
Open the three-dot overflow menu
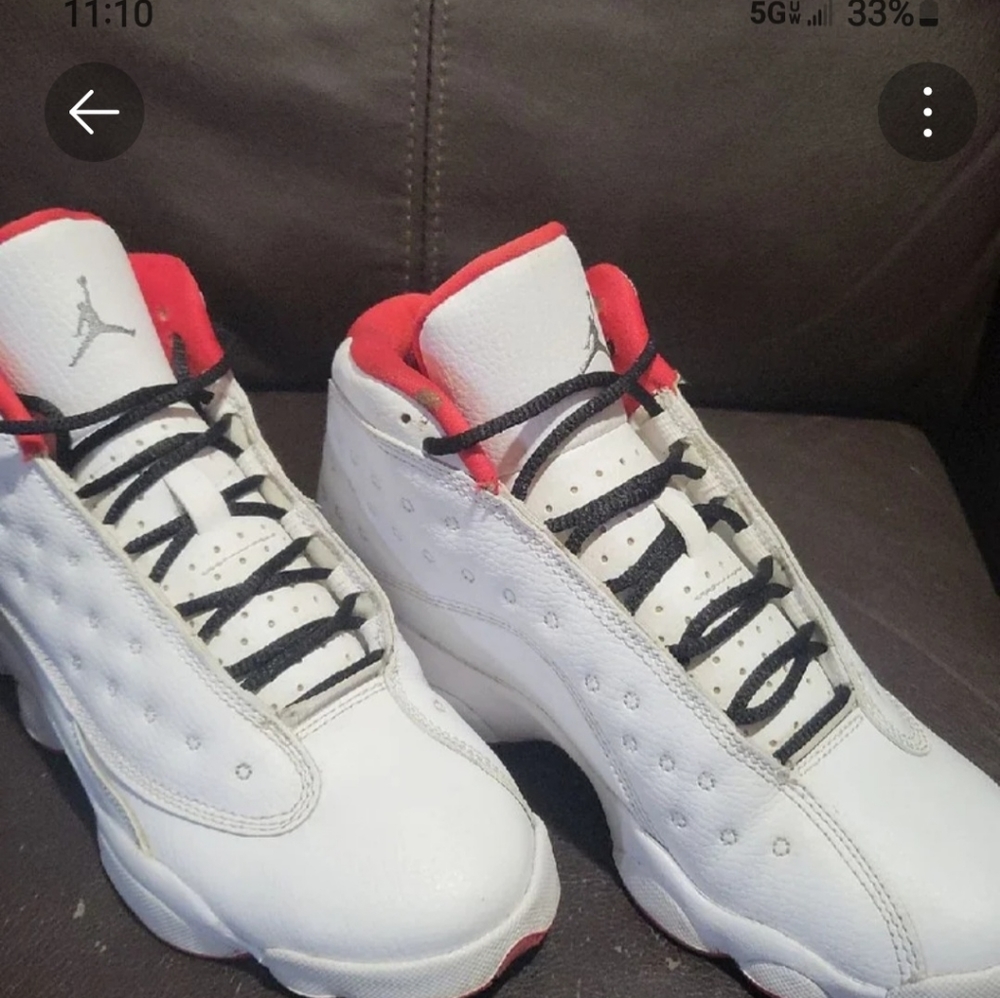(x=927, y=112)
